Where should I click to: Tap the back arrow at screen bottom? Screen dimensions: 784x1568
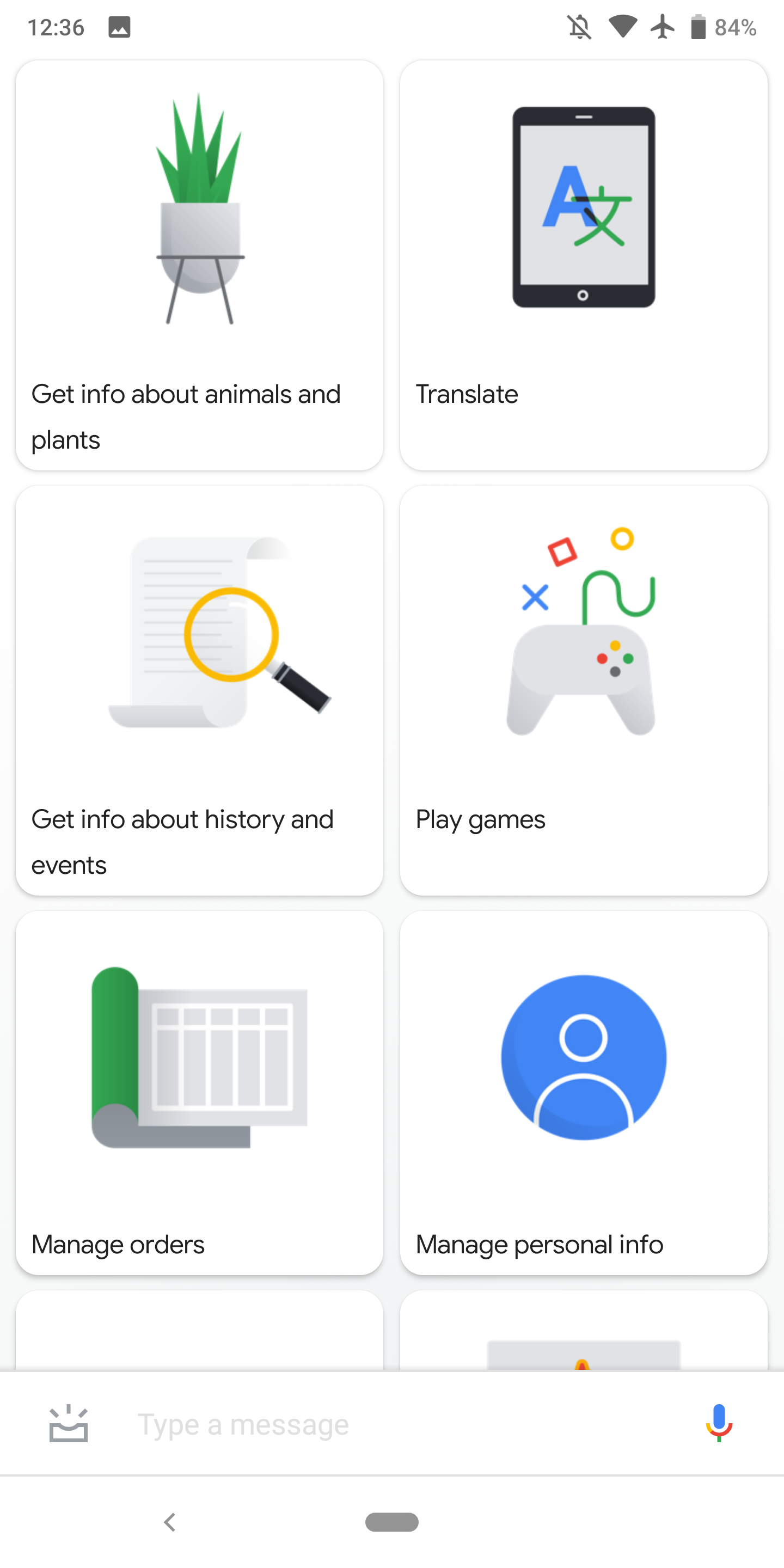pos(170,1522)
